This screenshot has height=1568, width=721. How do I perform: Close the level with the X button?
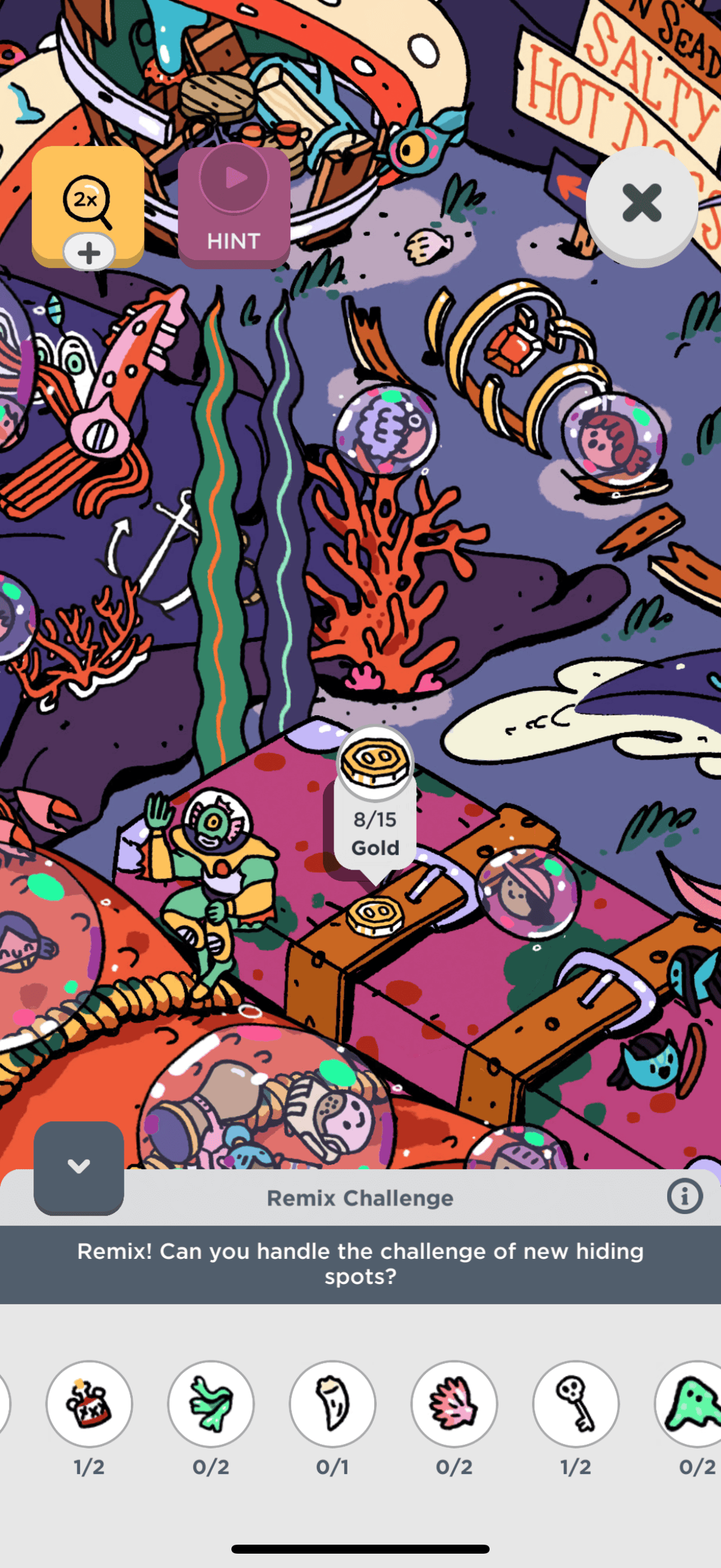pos(641,204)
